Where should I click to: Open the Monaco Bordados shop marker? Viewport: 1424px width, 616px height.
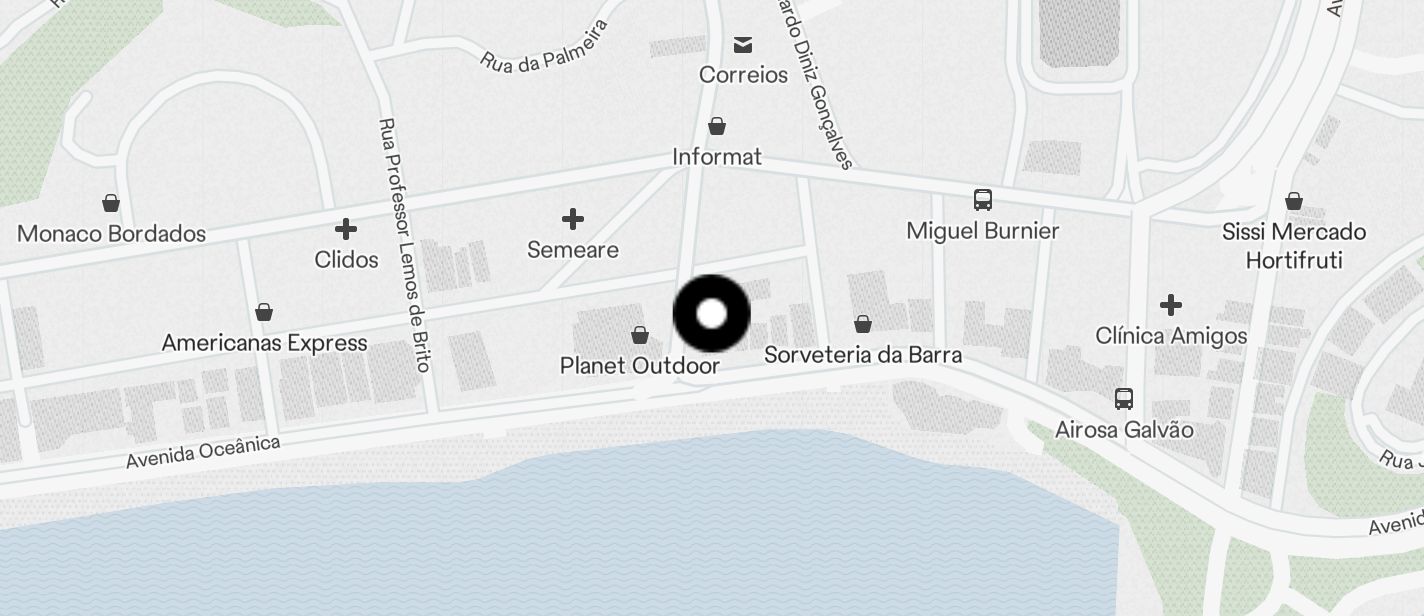[111, 204]
